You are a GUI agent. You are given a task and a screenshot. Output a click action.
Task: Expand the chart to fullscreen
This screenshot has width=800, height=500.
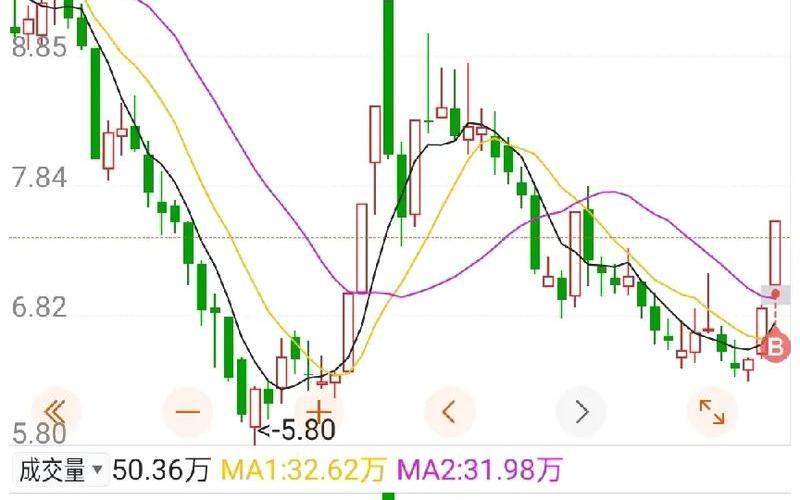(712, 411)
